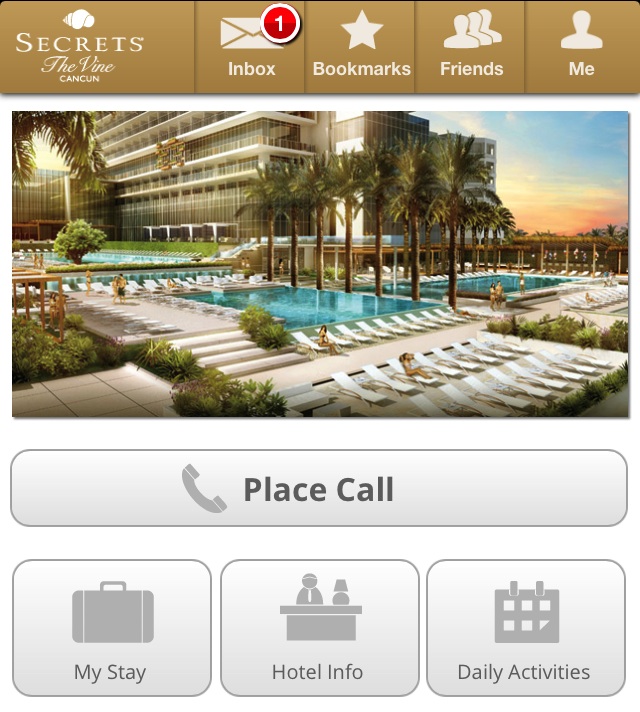Tap the Place Call button

click(x=319, y=488)
